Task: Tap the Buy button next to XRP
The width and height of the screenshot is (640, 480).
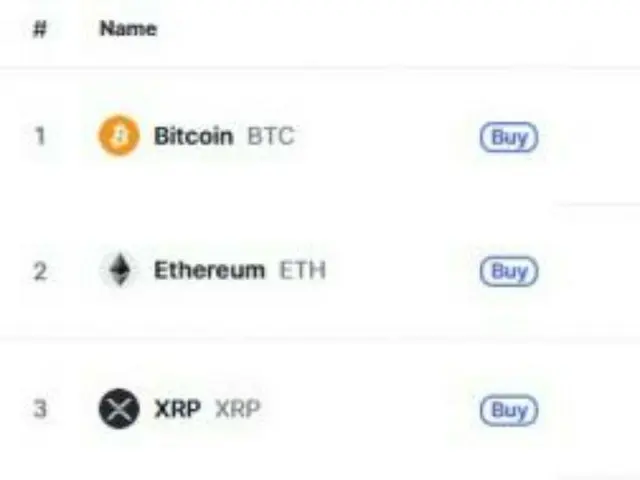Action: click(x=508, y=410)
